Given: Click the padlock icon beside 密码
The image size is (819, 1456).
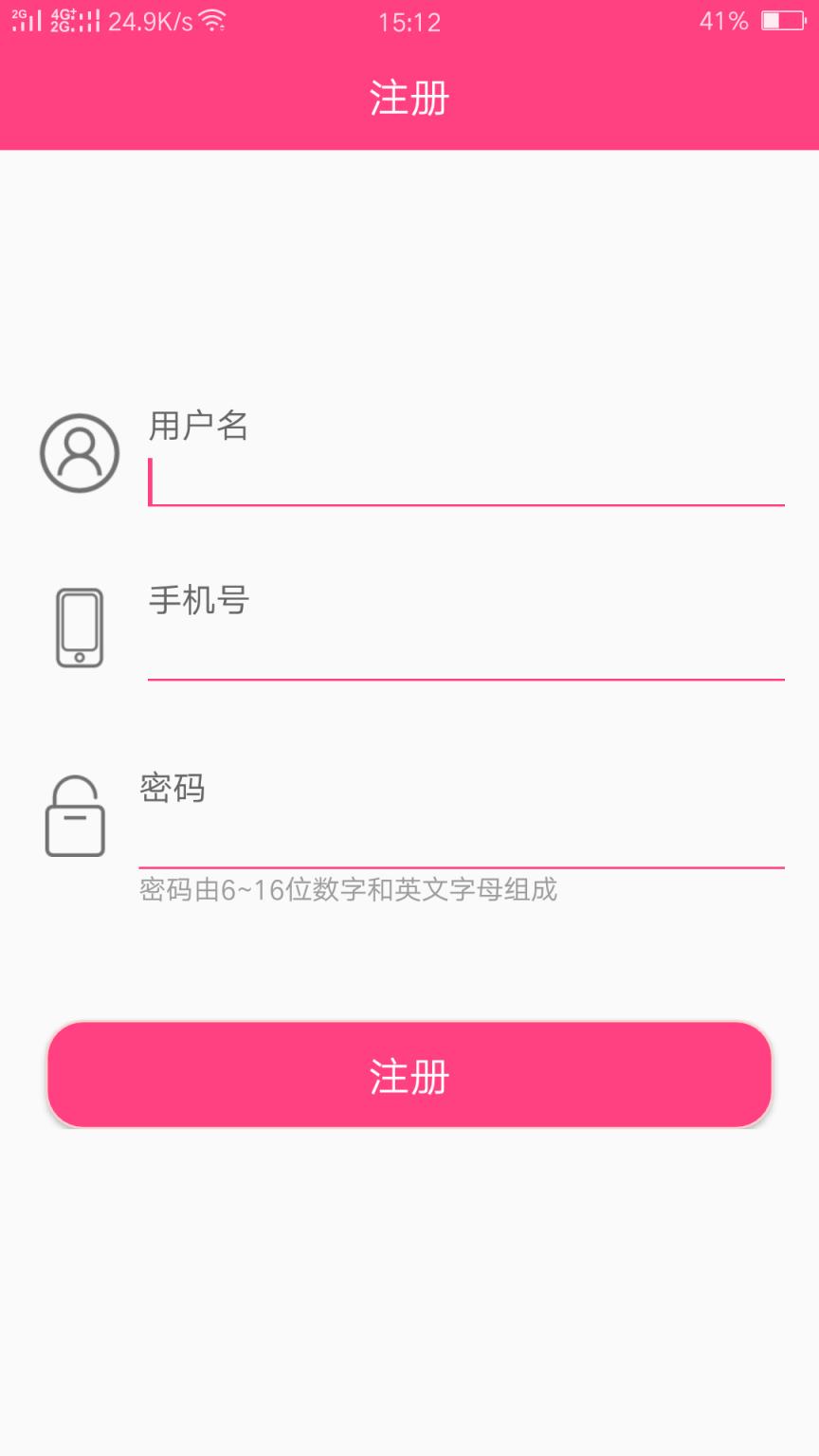Looking at the screenshot, I should [76, 817].
